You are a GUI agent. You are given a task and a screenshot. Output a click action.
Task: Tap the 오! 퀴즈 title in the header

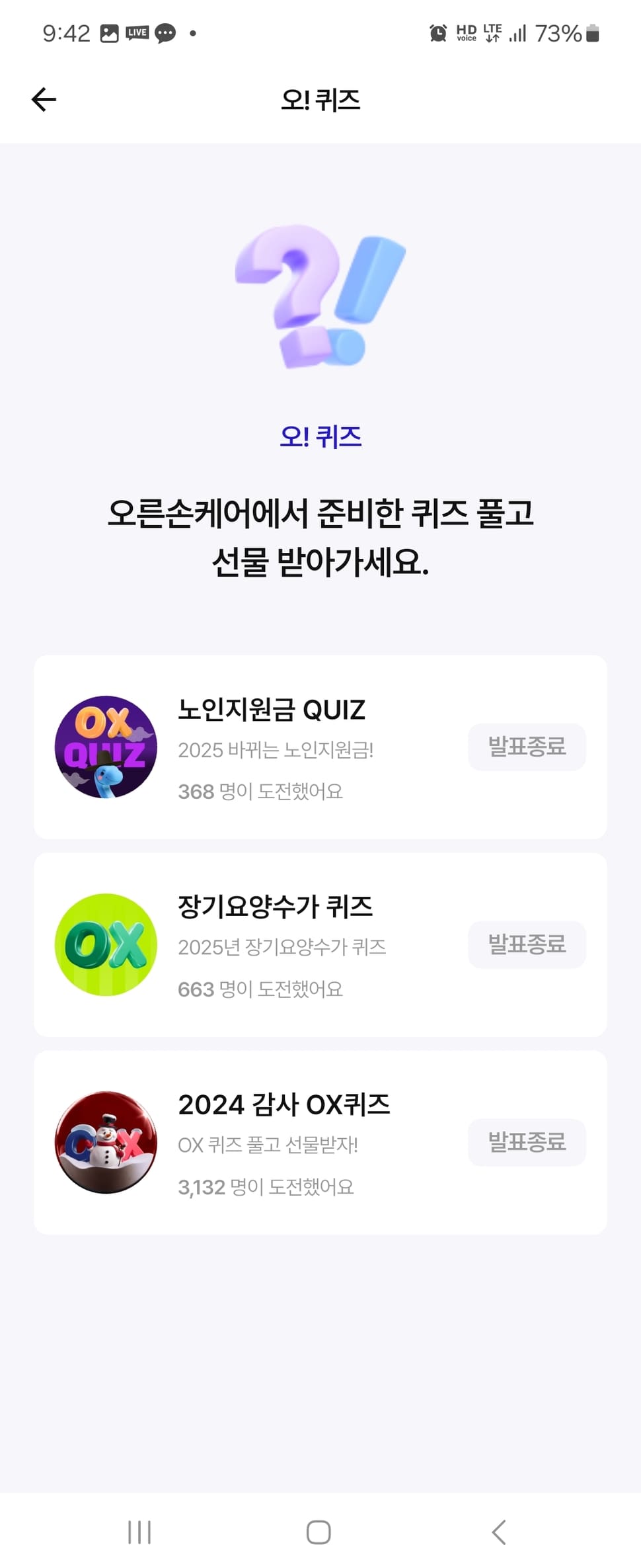click(320, 99)
